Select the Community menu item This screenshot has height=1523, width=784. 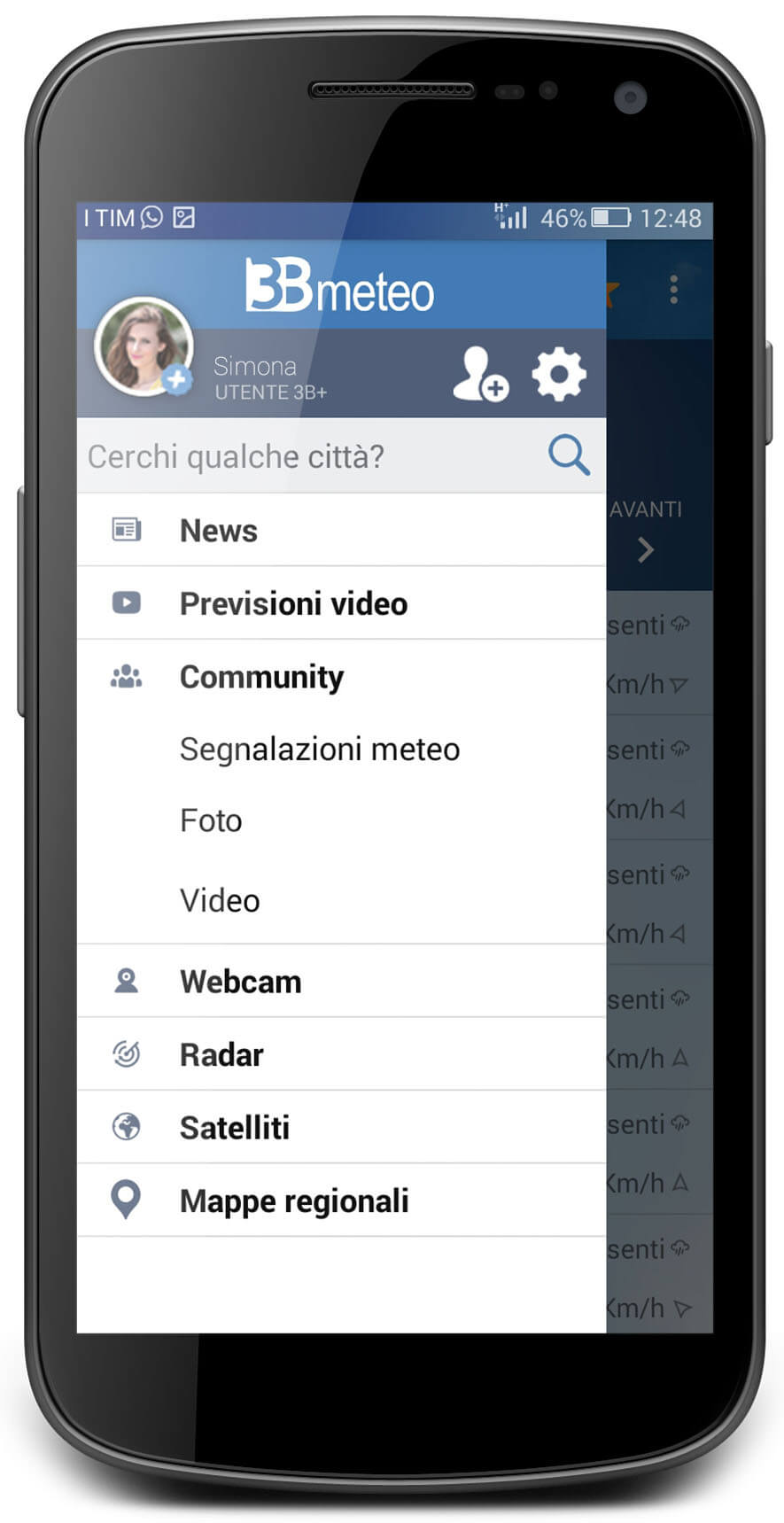[261, 677]
